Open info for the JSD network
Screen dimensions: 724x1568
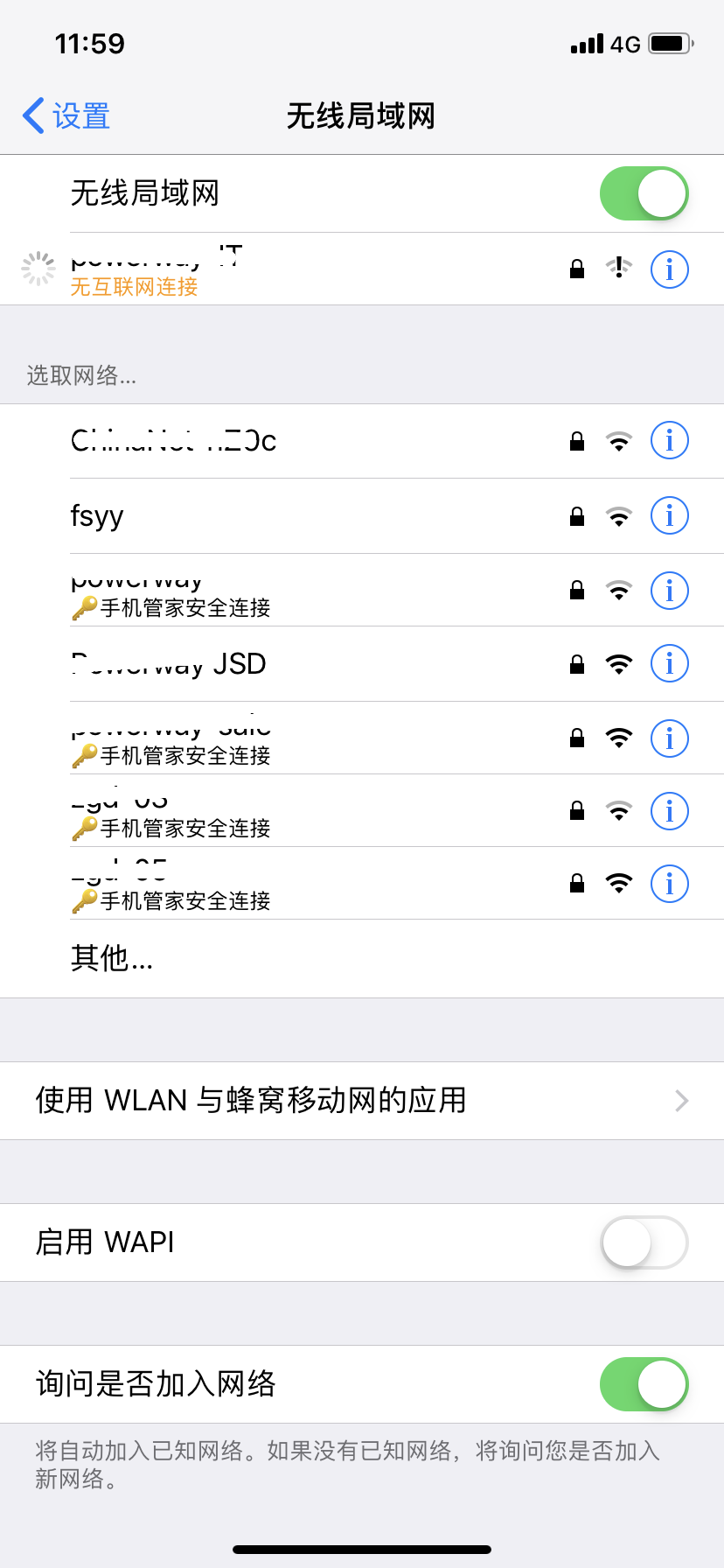670,664
